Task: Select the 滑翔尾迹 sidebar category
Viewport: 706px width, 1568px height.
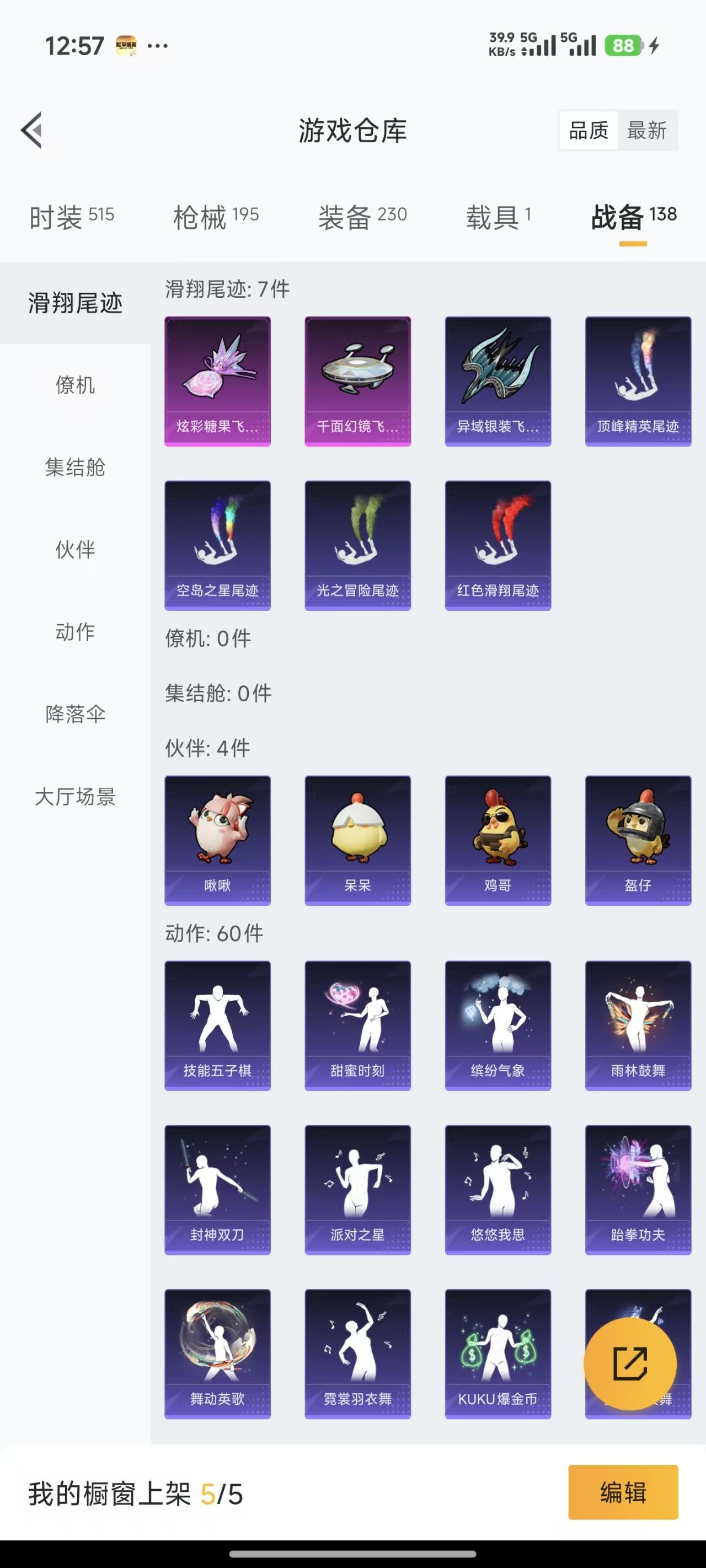Action: click(x=74, y=304)
